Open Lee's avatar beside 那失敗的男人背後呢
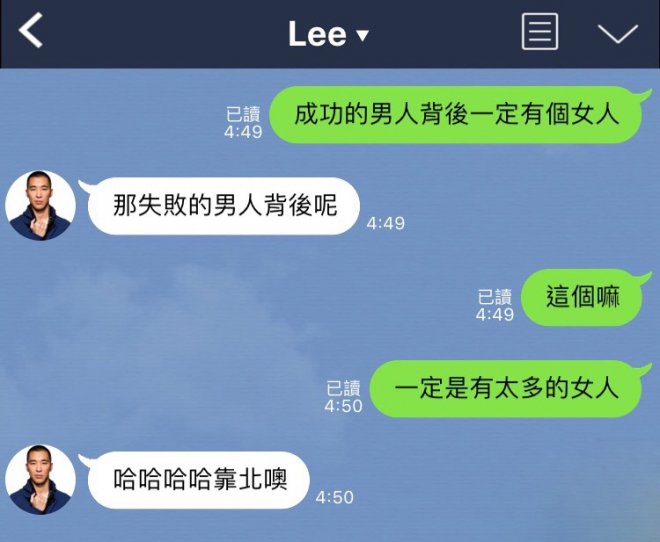This screenshot has height=542, width=660. 41,206
